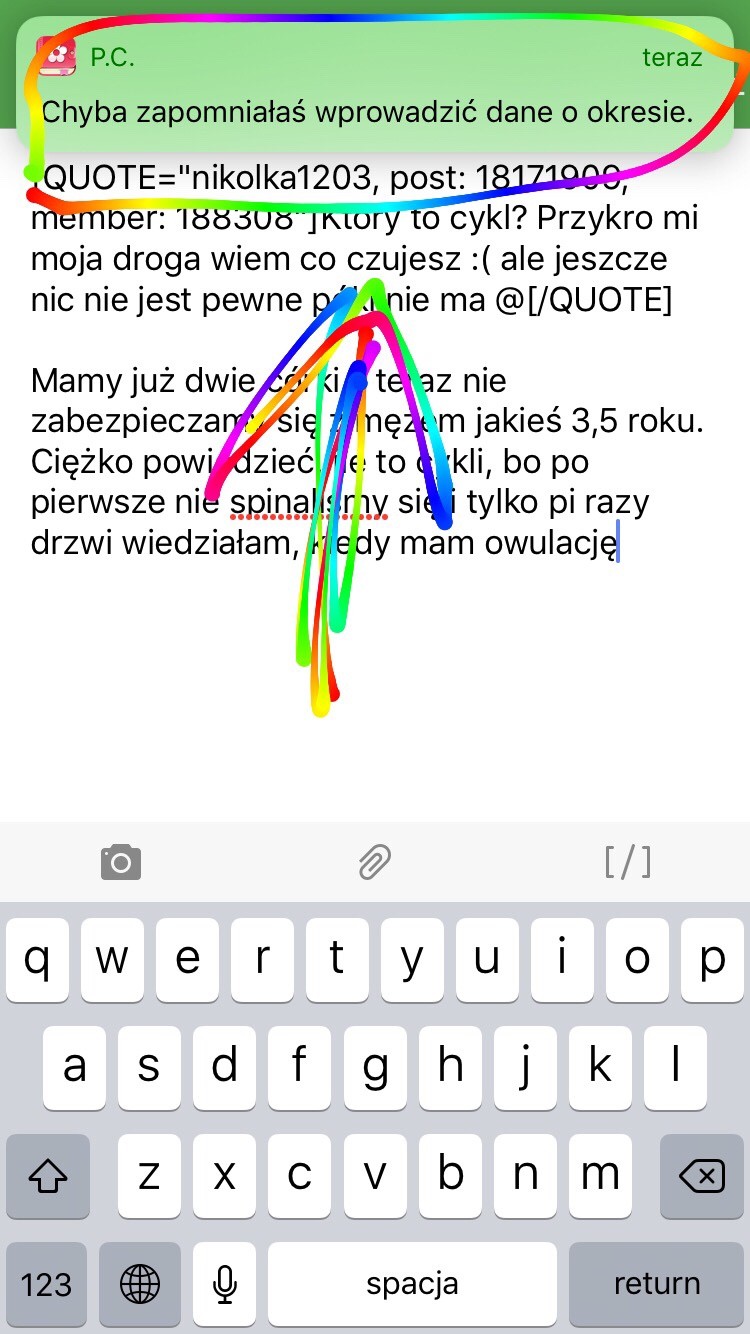
Task: Open the BBCode brackets formatting tool
Action: coord(628,861)
